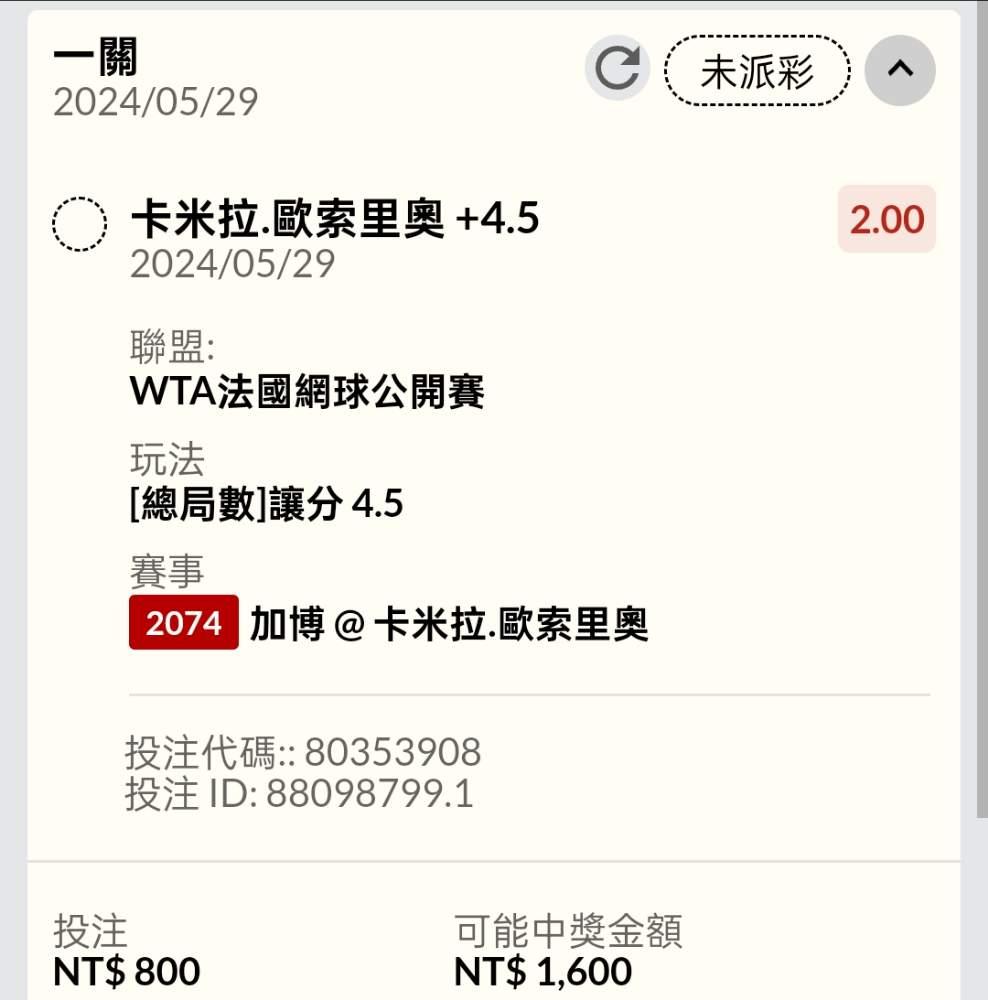988x1000 pixels.
Task: Collapse the 一關 bet details
Action: pos(900,69)
